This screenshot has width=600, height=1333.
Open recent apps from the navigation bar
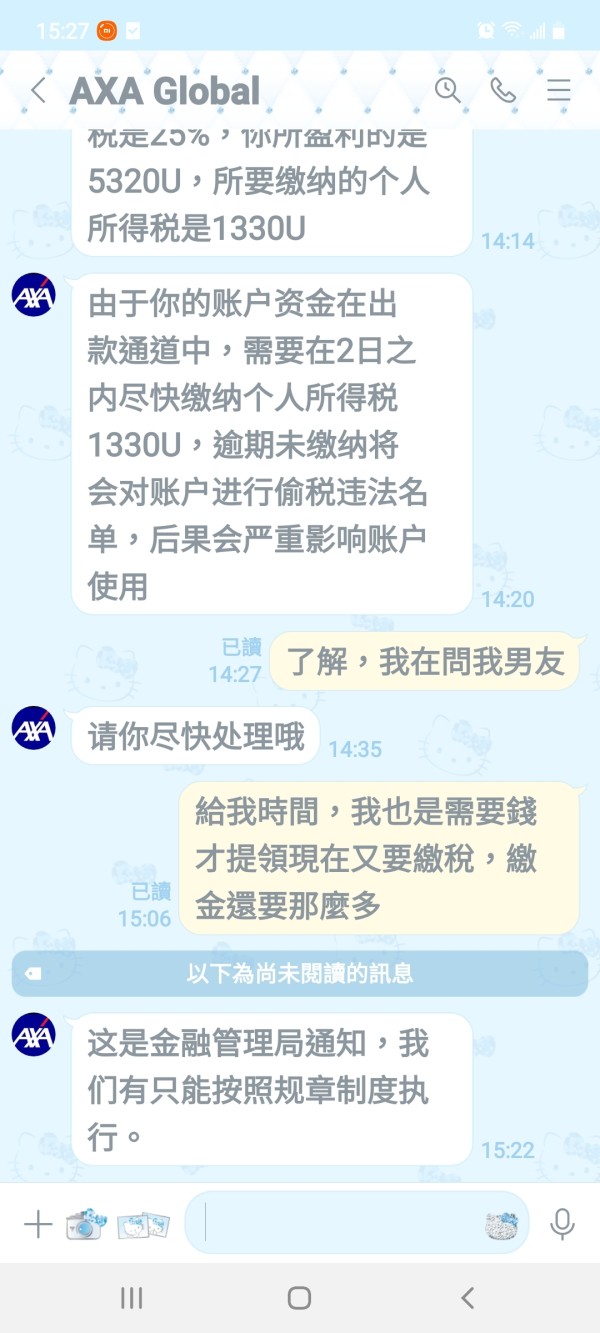(x=131, y=1298)
